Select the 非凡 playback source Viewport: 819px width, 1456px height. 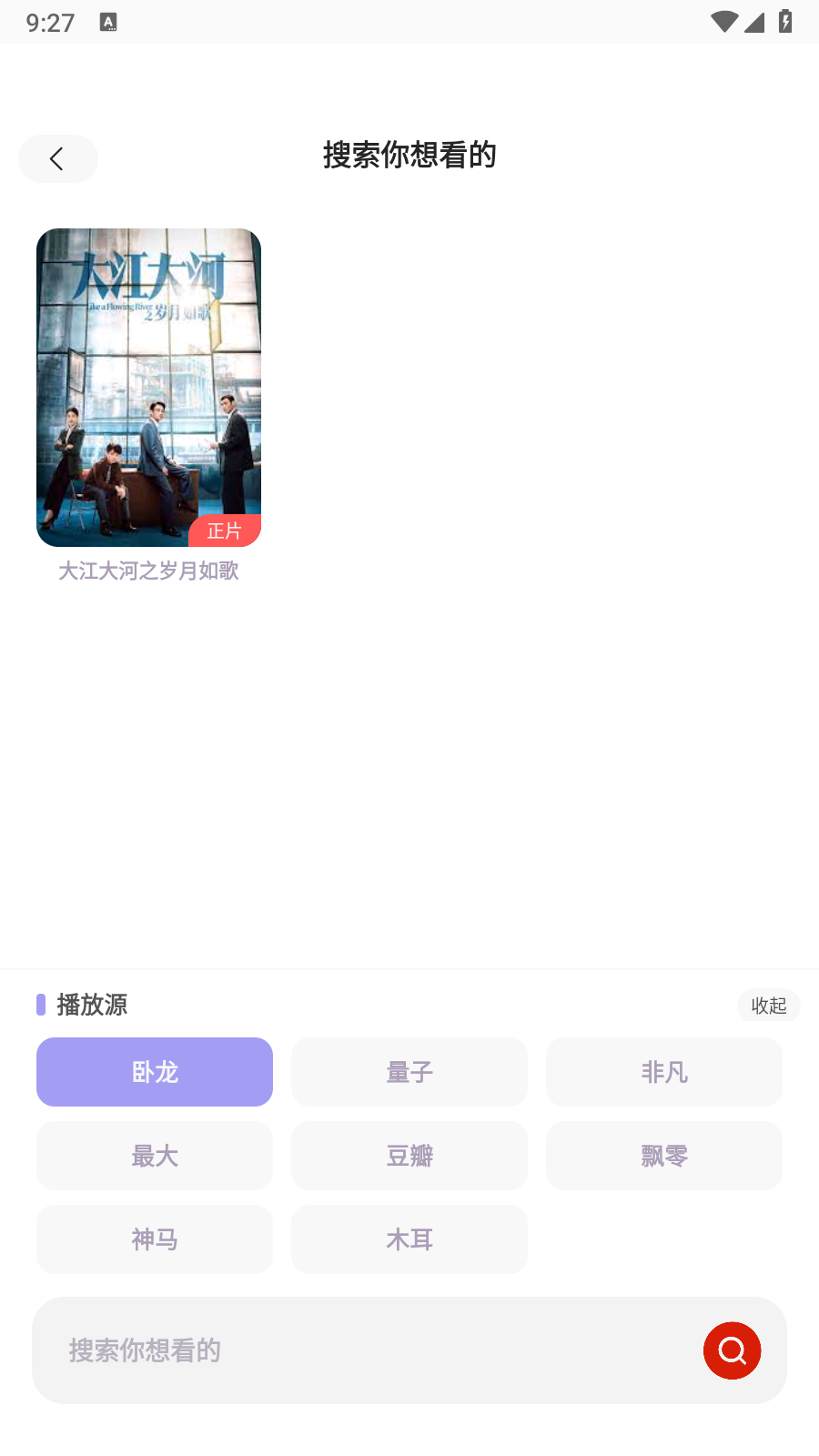663,1072
